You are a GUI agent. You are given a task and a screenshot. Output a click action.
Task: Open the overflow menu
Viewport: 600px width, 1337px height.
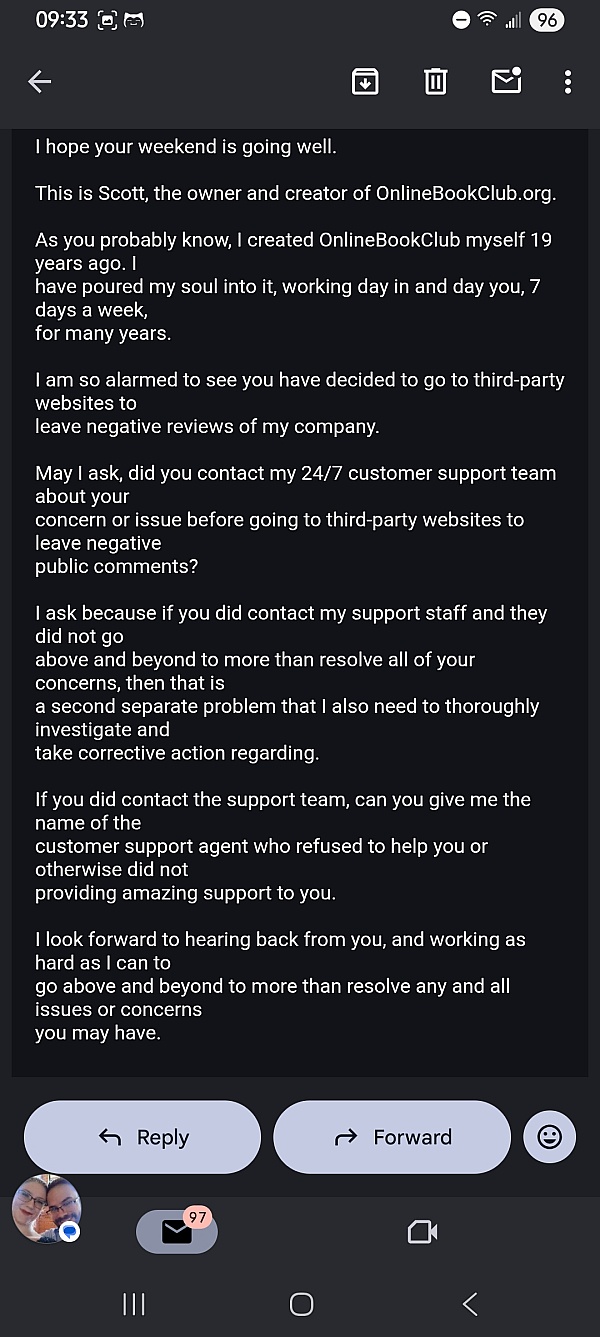(567, 82)
